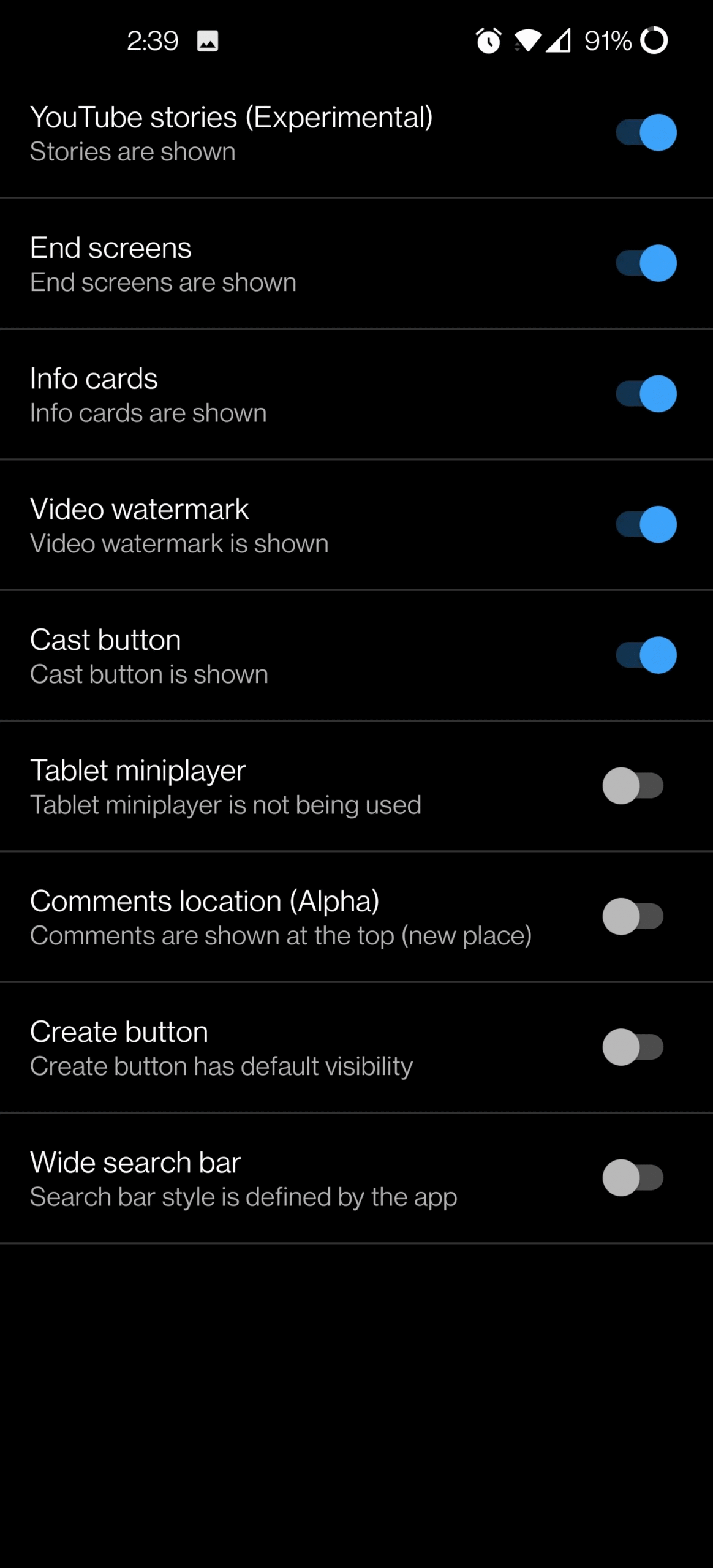Screen dimensions: 713x1568
Task: Tap the clock showing 2:39
Action: pyautogui.click(x=153, y=40)
